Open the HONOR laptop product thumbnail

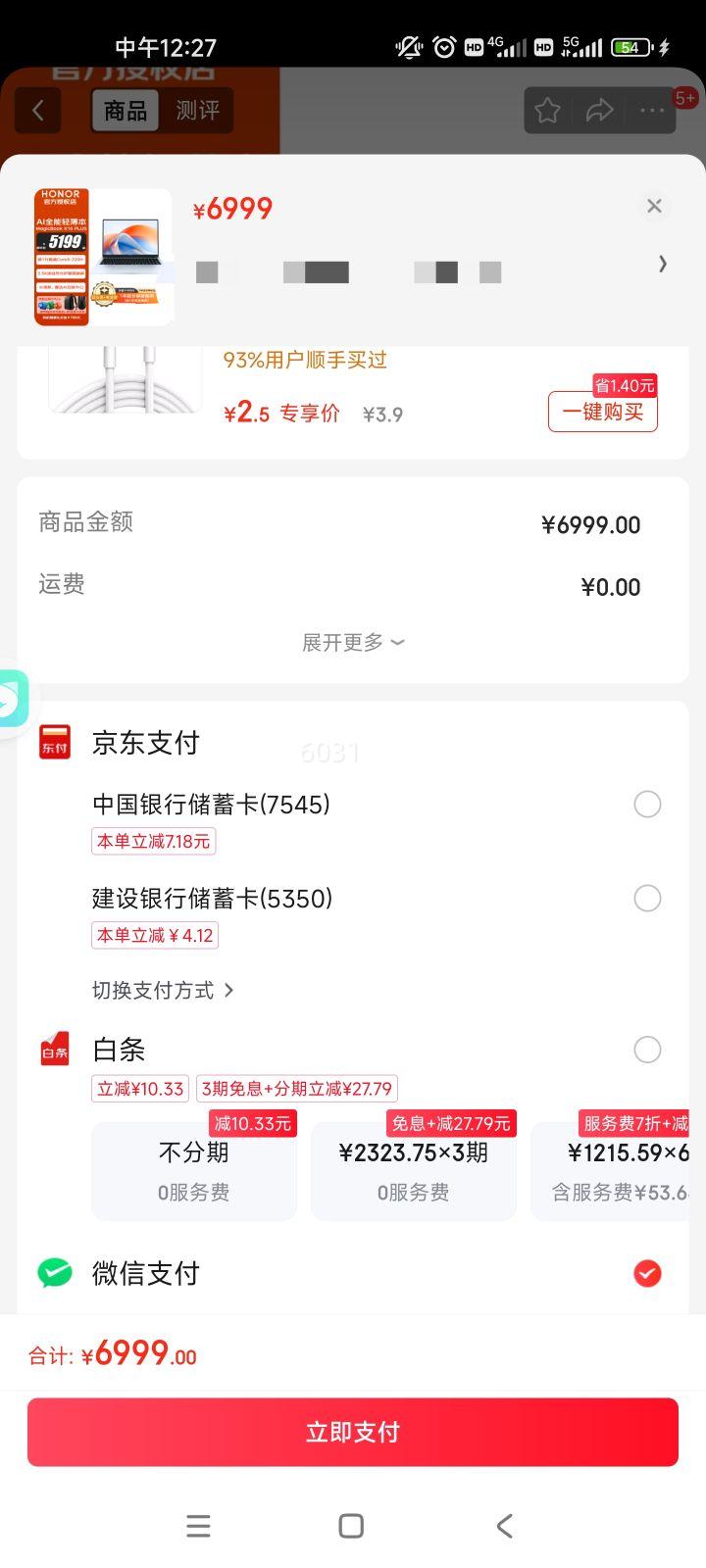tap(103, 257)
